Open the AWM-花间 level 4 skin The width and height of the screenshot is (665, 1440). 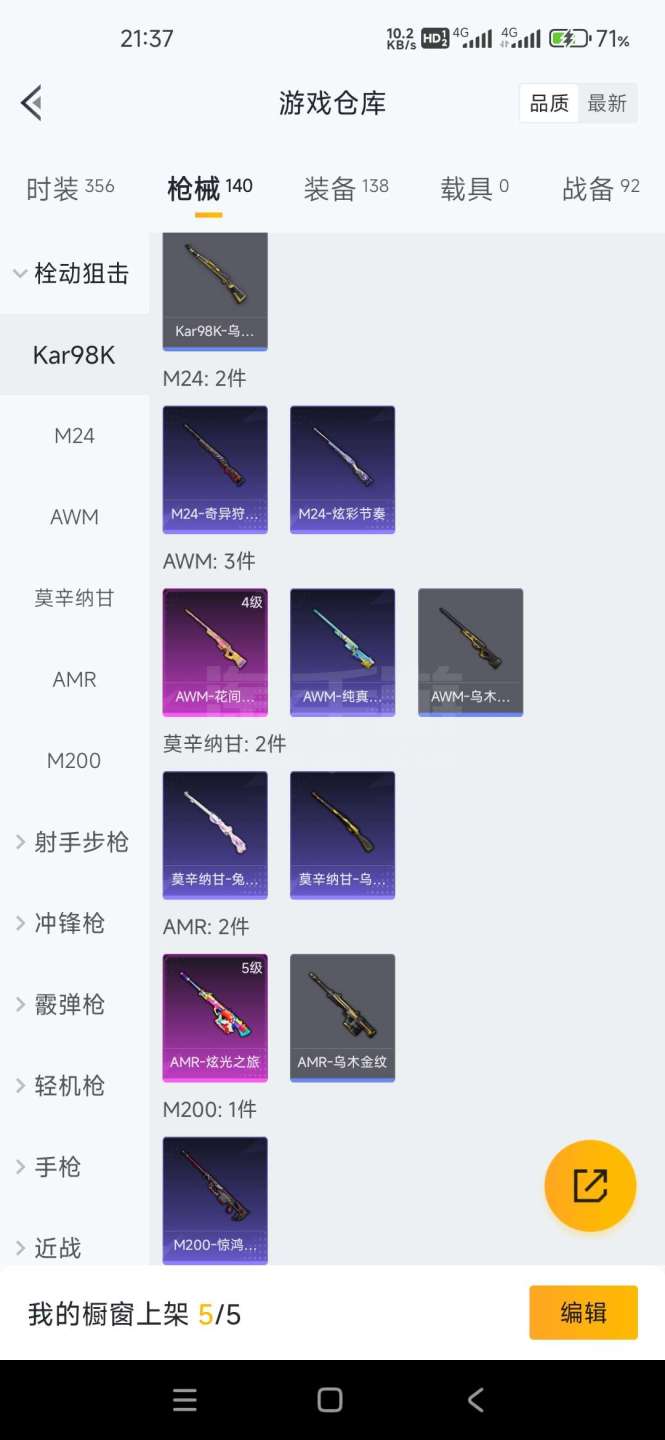[215, 652]
